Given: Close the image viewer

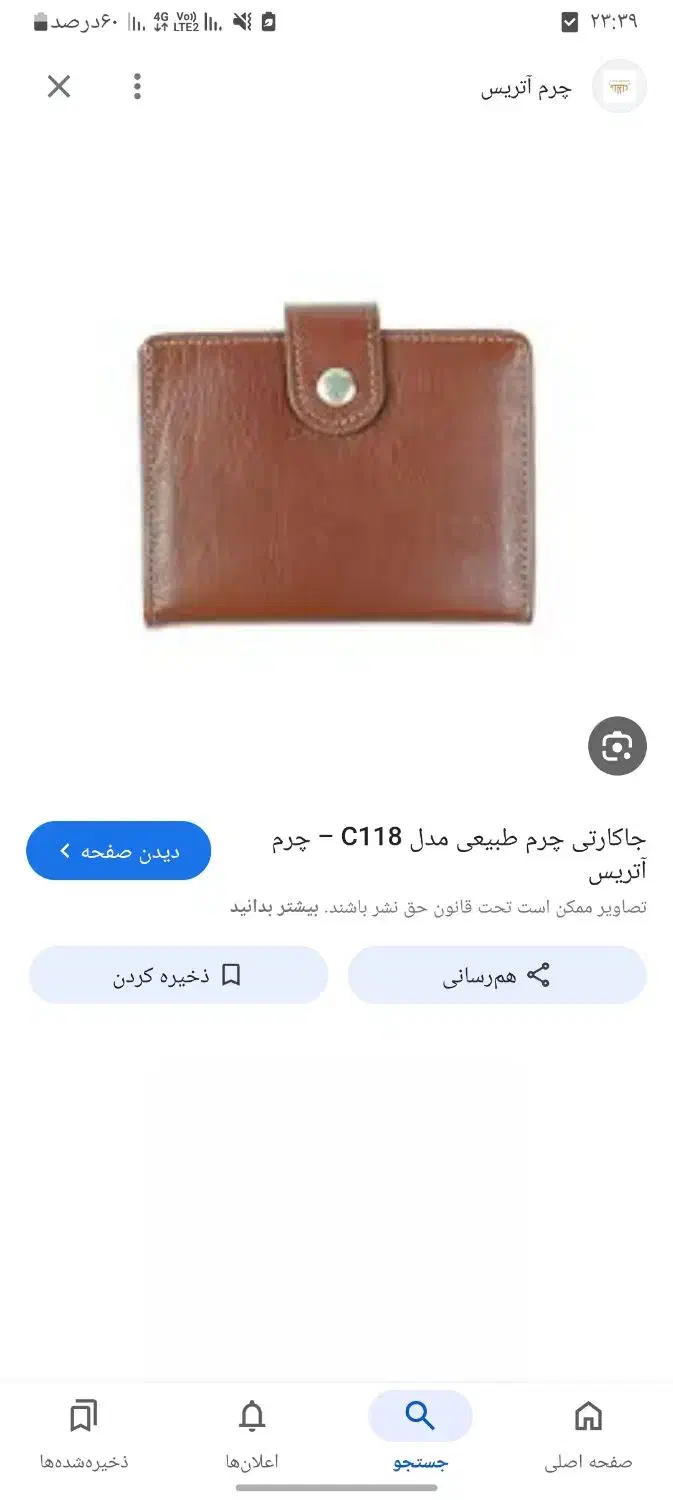Looking at the screenshot, I should coord(59,87).
